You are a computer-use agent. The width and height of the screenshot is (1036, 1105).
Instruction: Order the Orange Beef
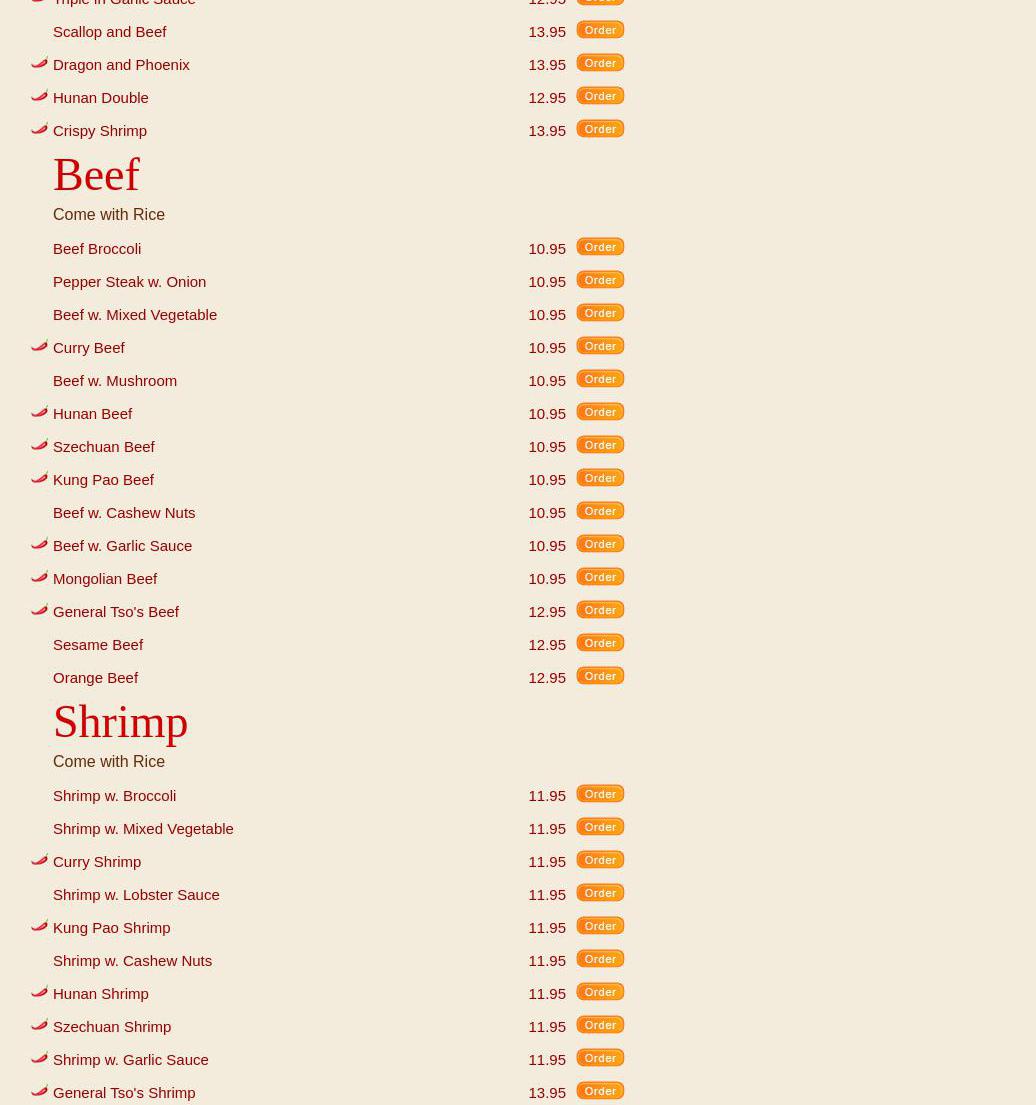pos(600,676)
